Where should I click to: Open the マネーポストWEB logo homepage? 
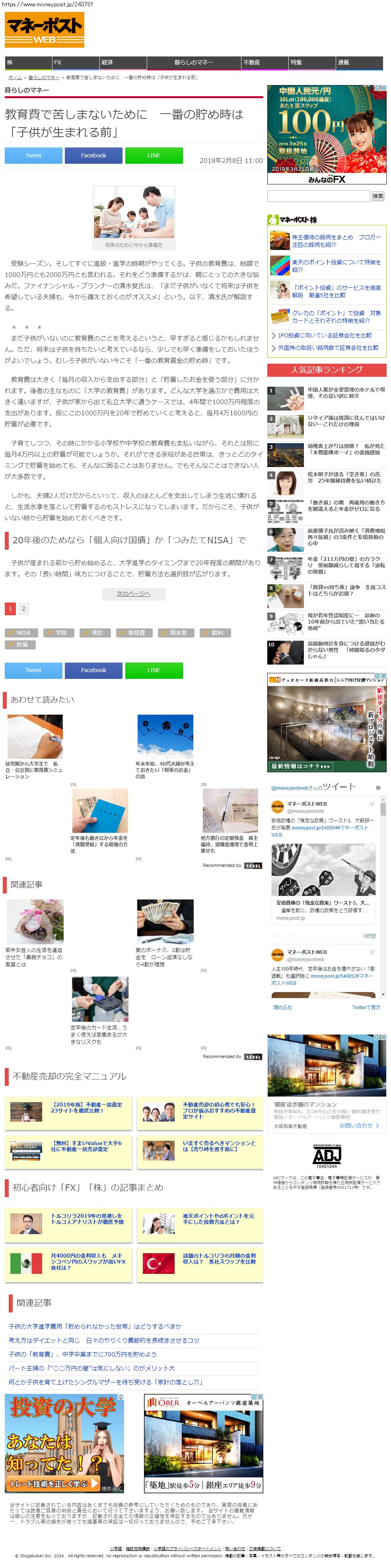click(x=45, y=30)
